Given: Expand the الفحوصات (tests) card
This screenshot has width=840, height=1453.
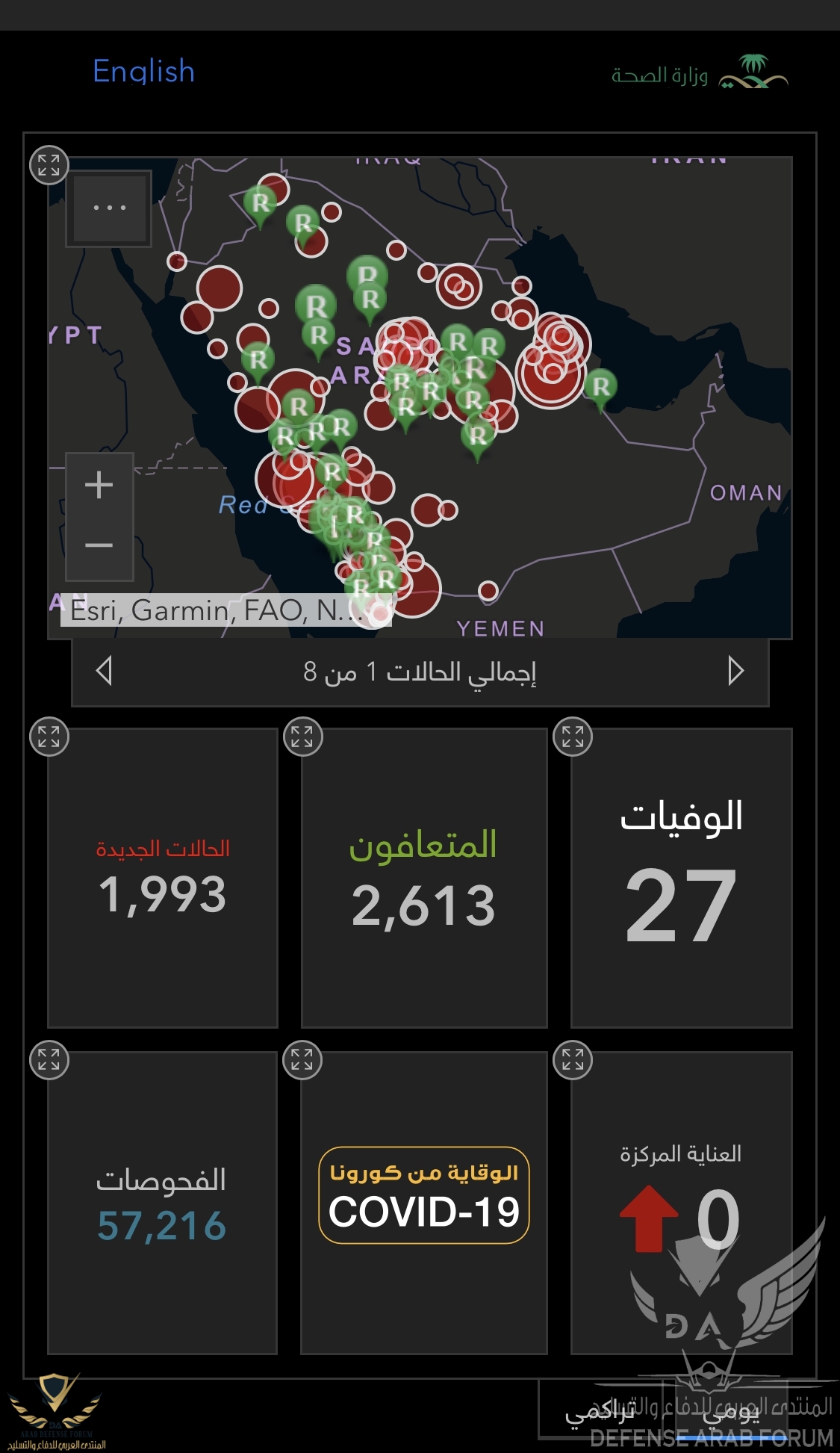Looking at the screenshot, I should (49, 1059).
